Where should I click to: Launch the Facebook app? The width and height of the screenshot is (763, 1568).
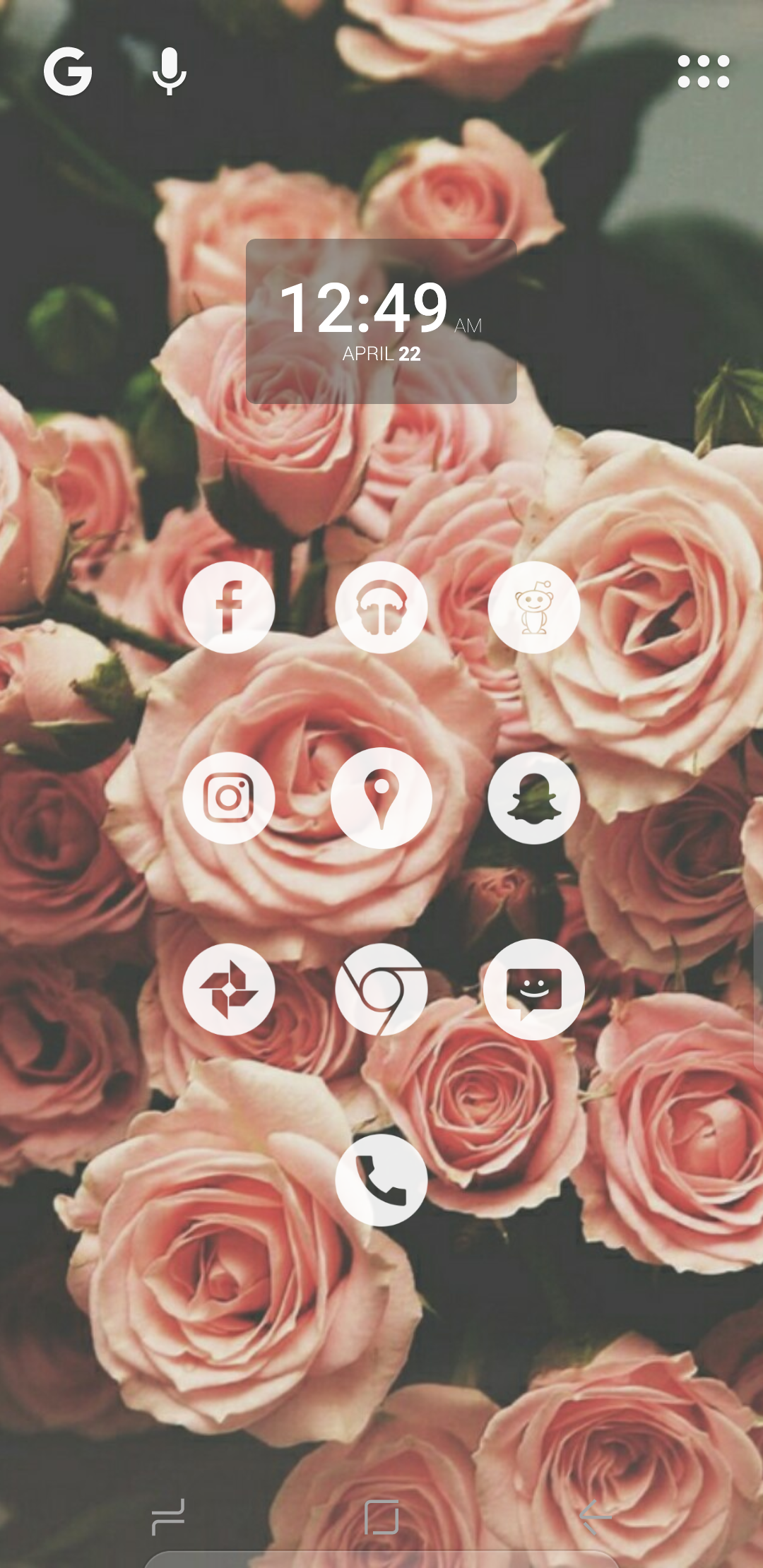pyautogui.click(x=229, y=607)
